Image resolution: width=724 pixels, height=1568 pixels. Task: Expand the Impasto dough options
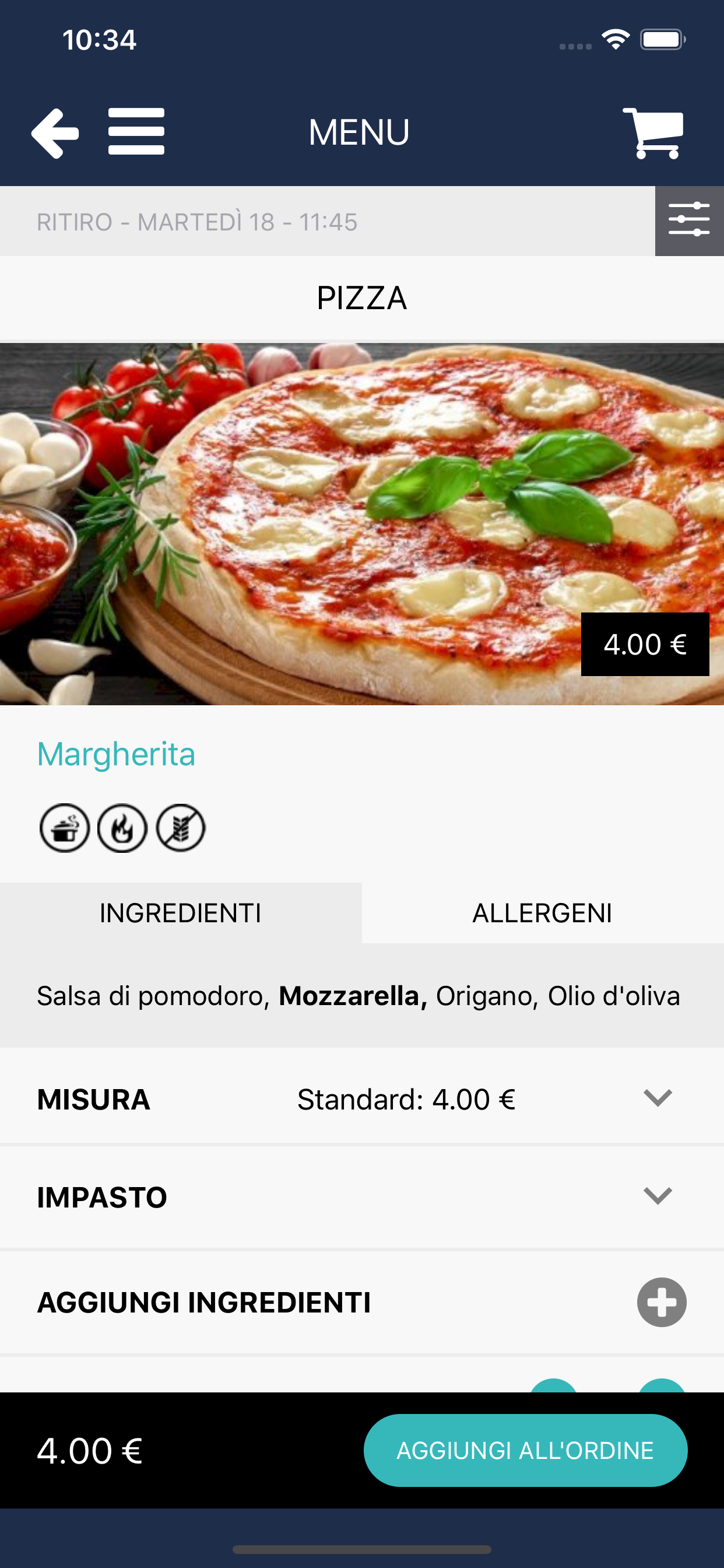(x=657, y=1196)
